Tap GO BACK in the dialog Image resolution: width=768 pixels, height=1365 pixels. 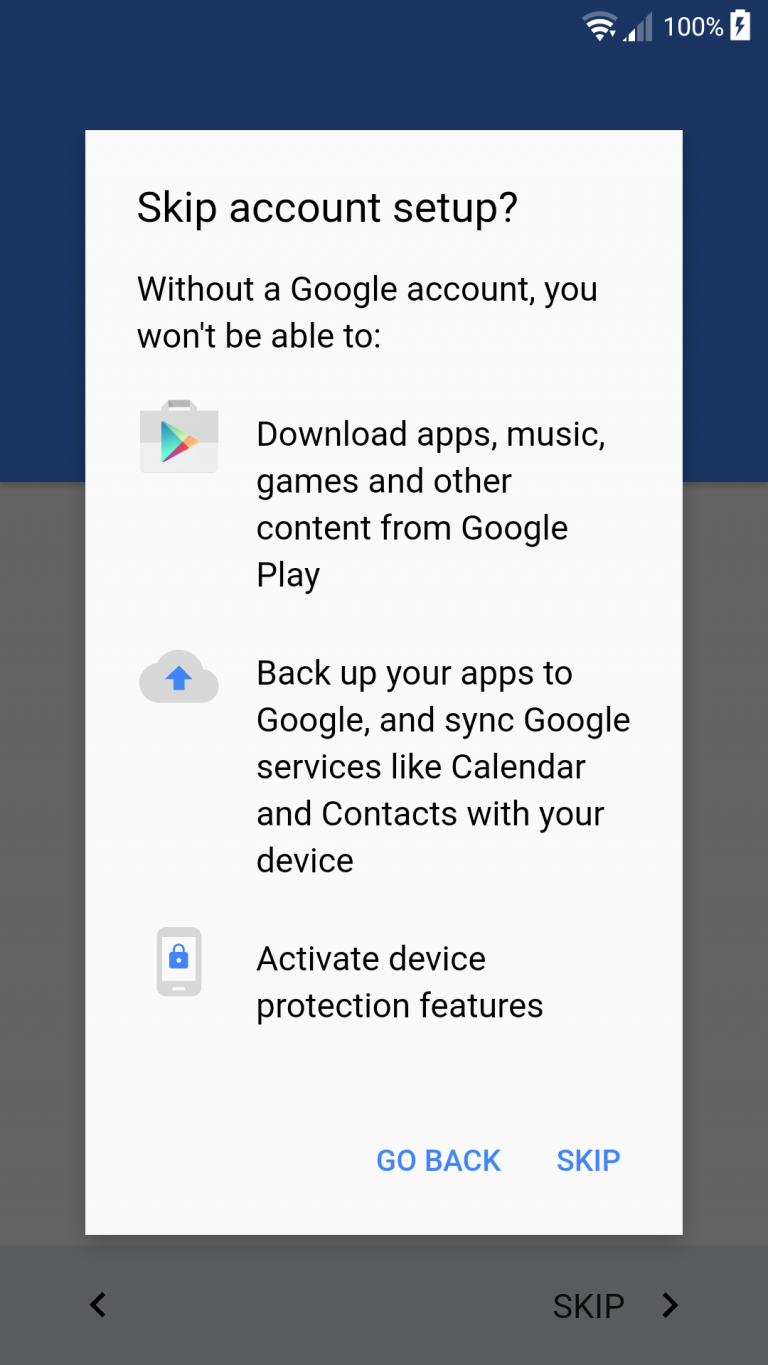pyautogui.click(x=438, y=1160)
